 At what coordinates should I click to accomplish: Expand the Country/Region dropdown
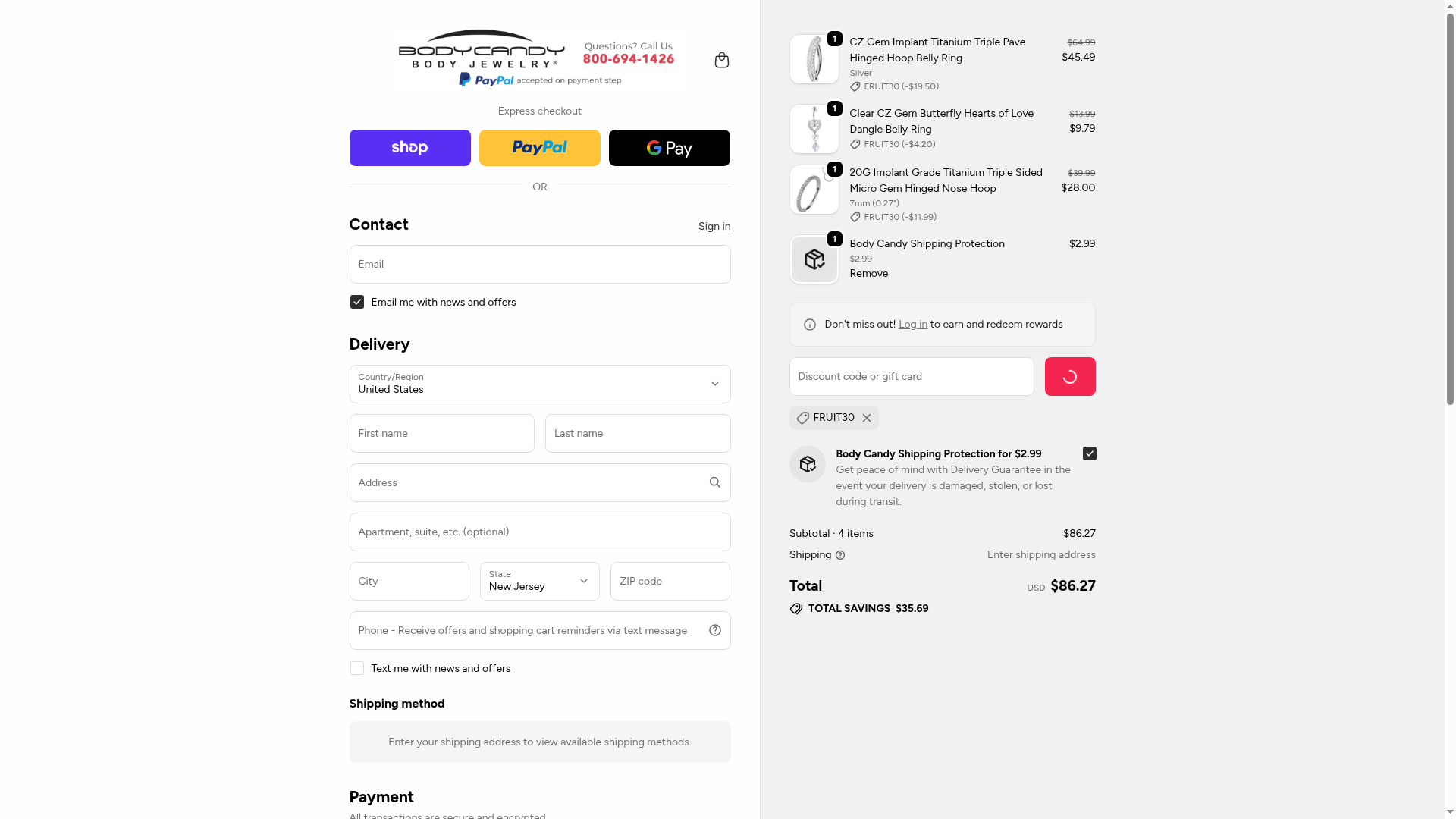[539, 384]
